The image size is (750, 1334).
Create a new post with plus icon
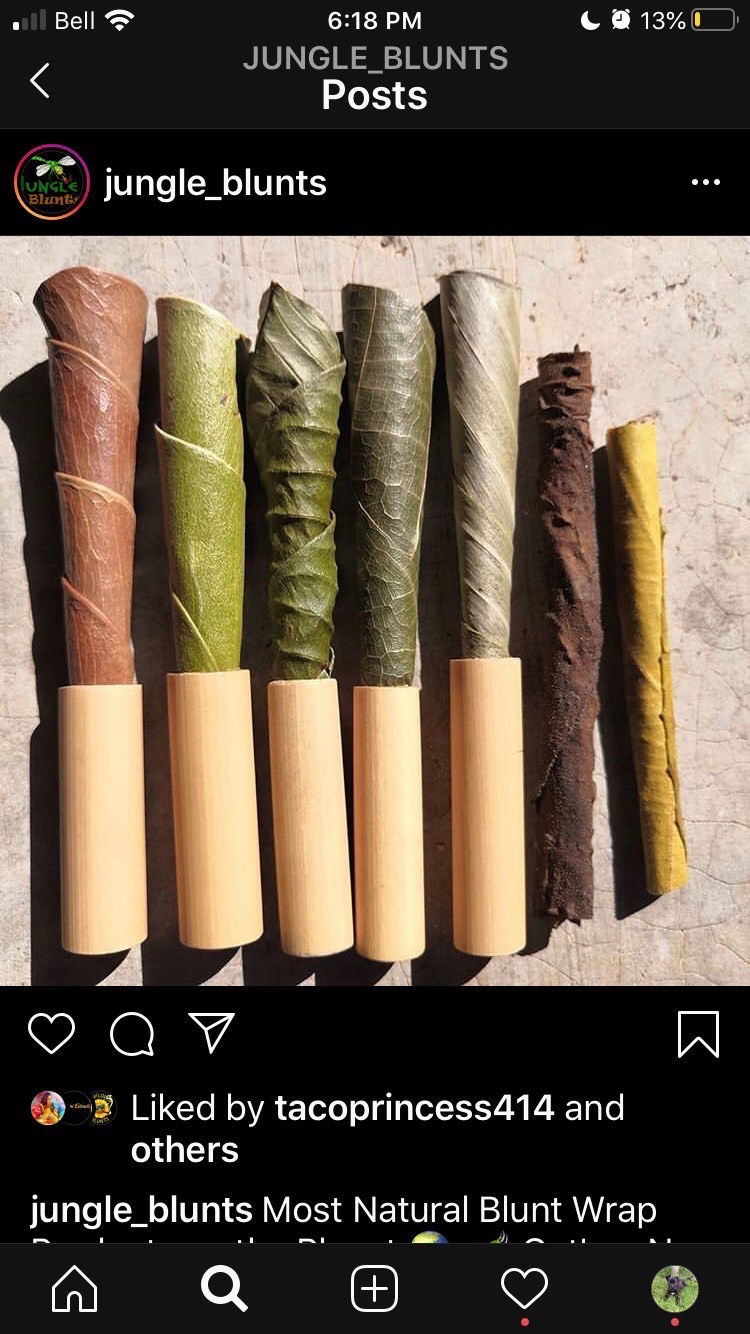[x=375, y=1289]
